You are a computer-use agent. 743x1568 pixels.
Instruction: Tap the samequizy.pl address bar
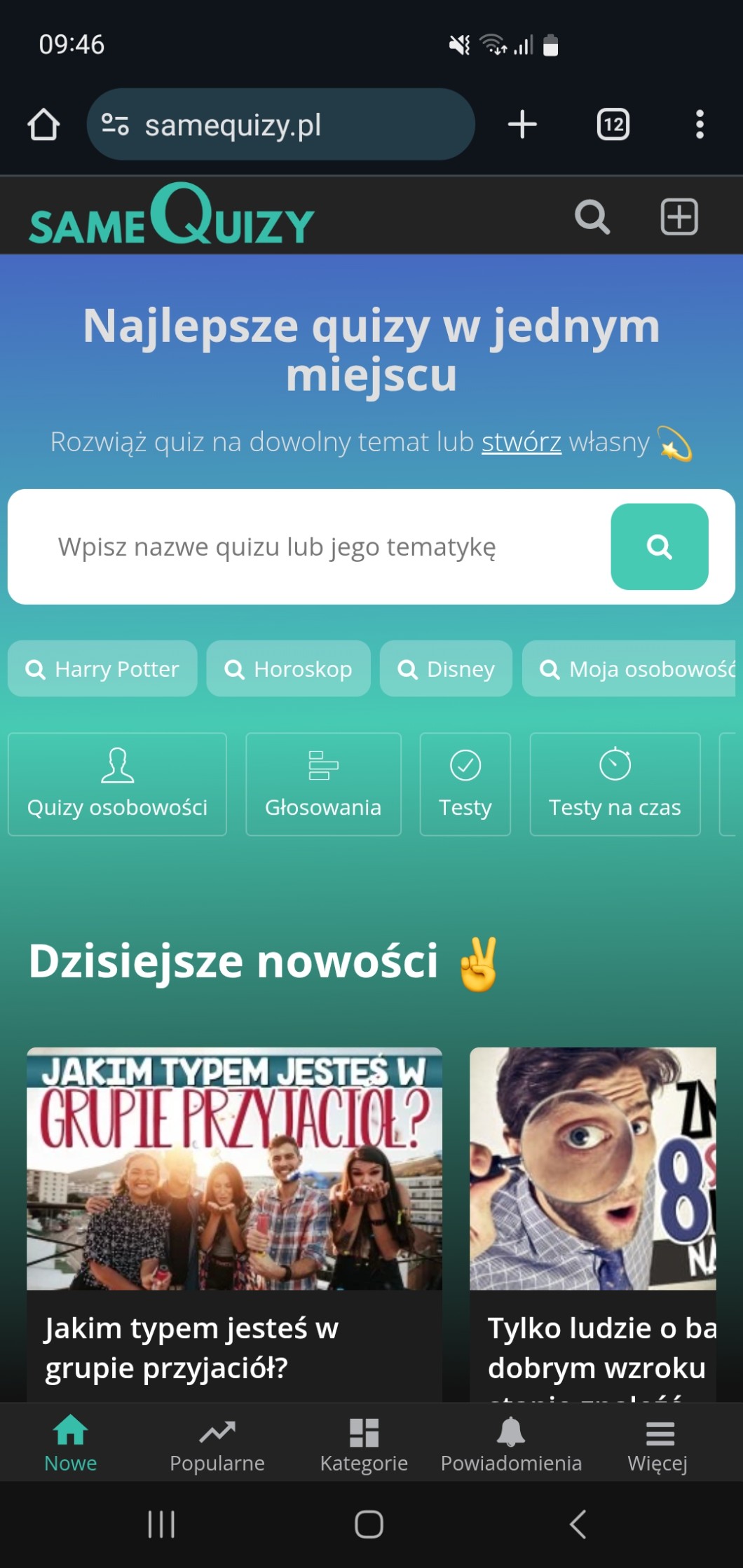coord(280,125)
